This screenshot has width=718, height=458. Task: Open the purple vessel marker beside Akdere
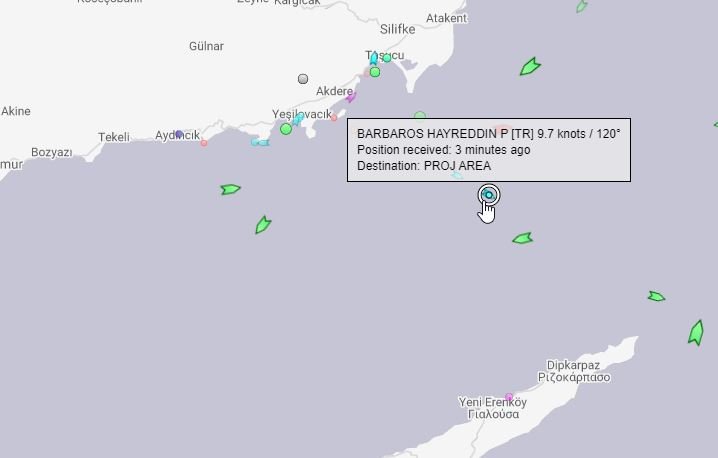[x=351, y=96]
